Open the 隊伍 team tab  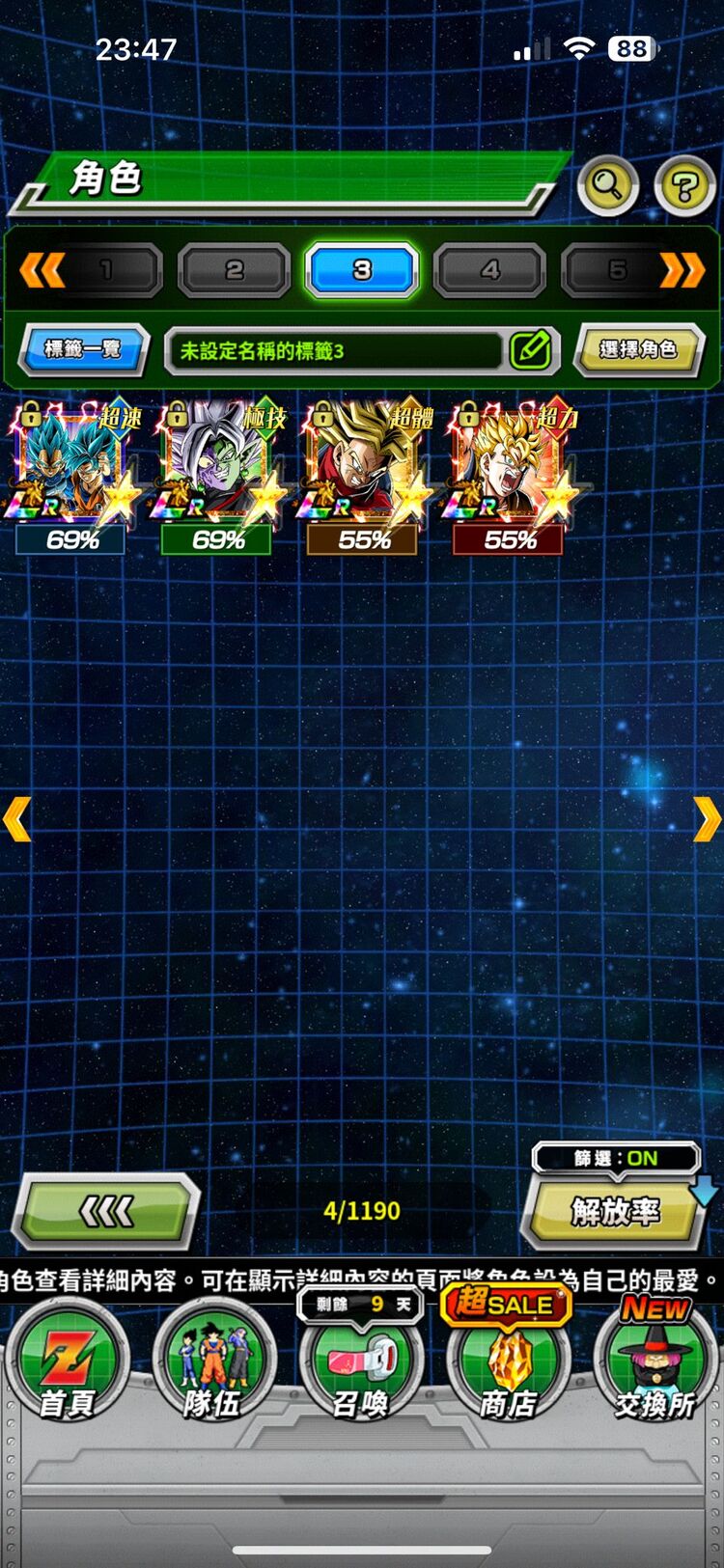pos(212,1365)
